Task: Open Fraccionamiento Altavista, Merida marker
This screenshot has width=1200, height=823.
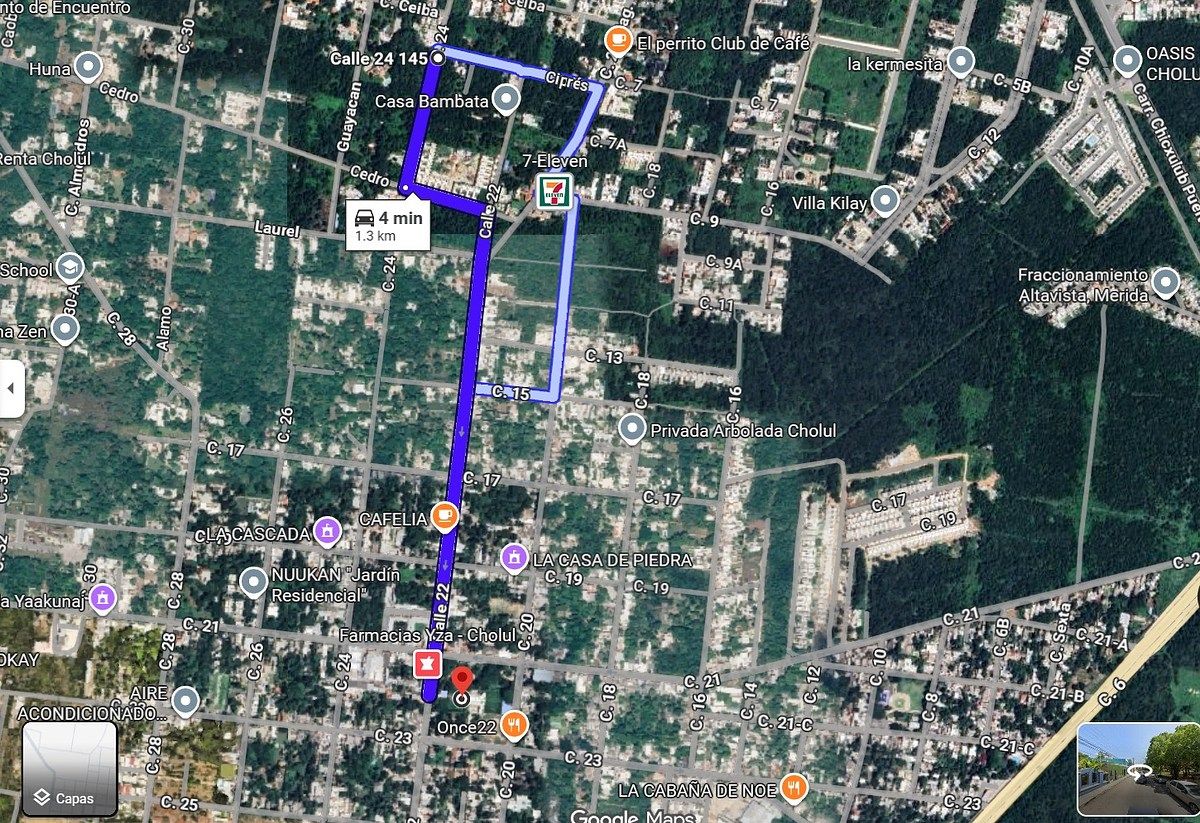Action: tap(1165, 282)
